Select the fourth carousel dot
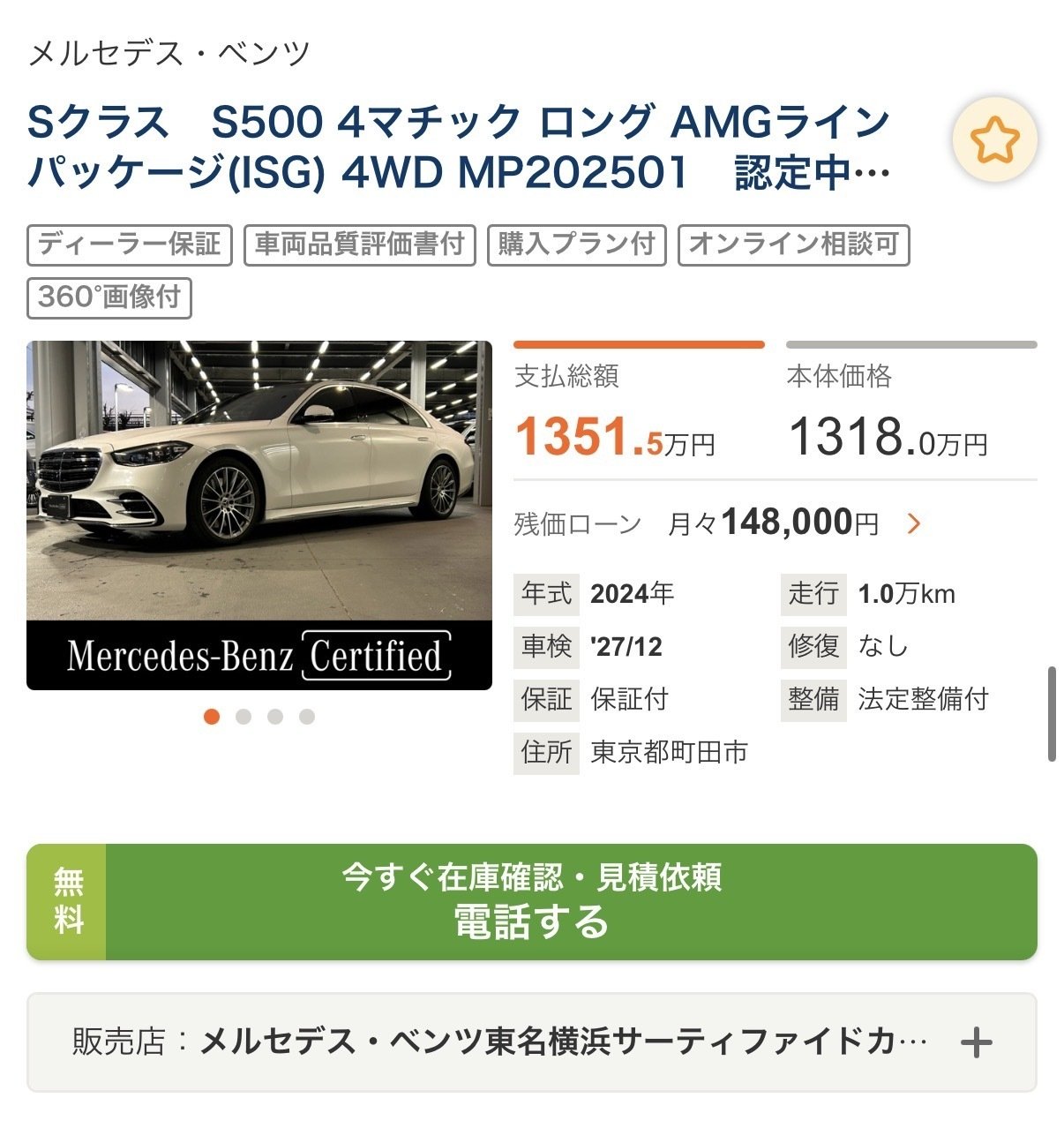Viewport: 1064px width, 1128px height. pyautogui.click(x=307, y=717)
